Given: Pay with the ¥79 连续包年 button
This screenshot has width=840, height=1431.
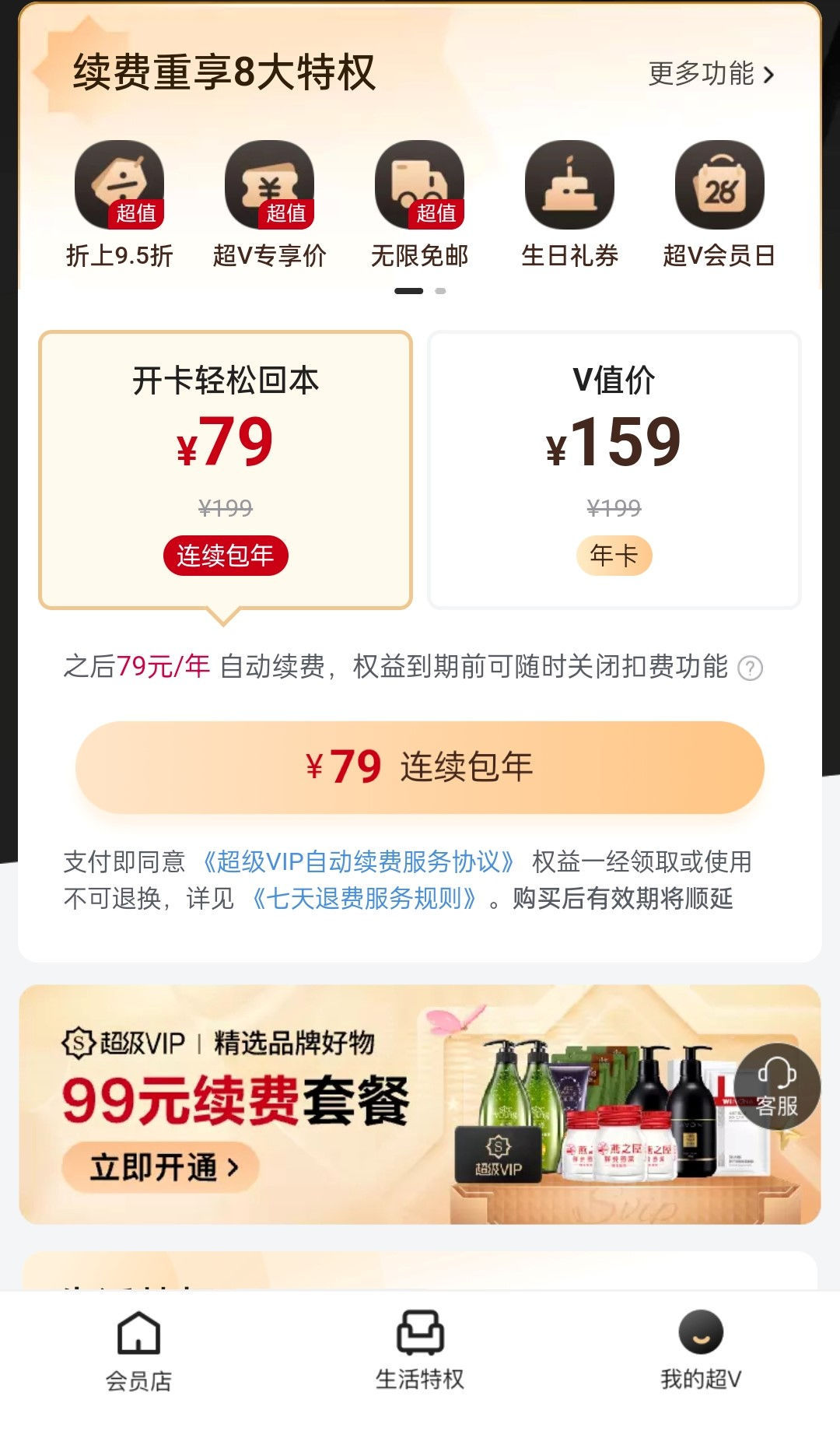Looking at the screenshot, I should (420, 767).
